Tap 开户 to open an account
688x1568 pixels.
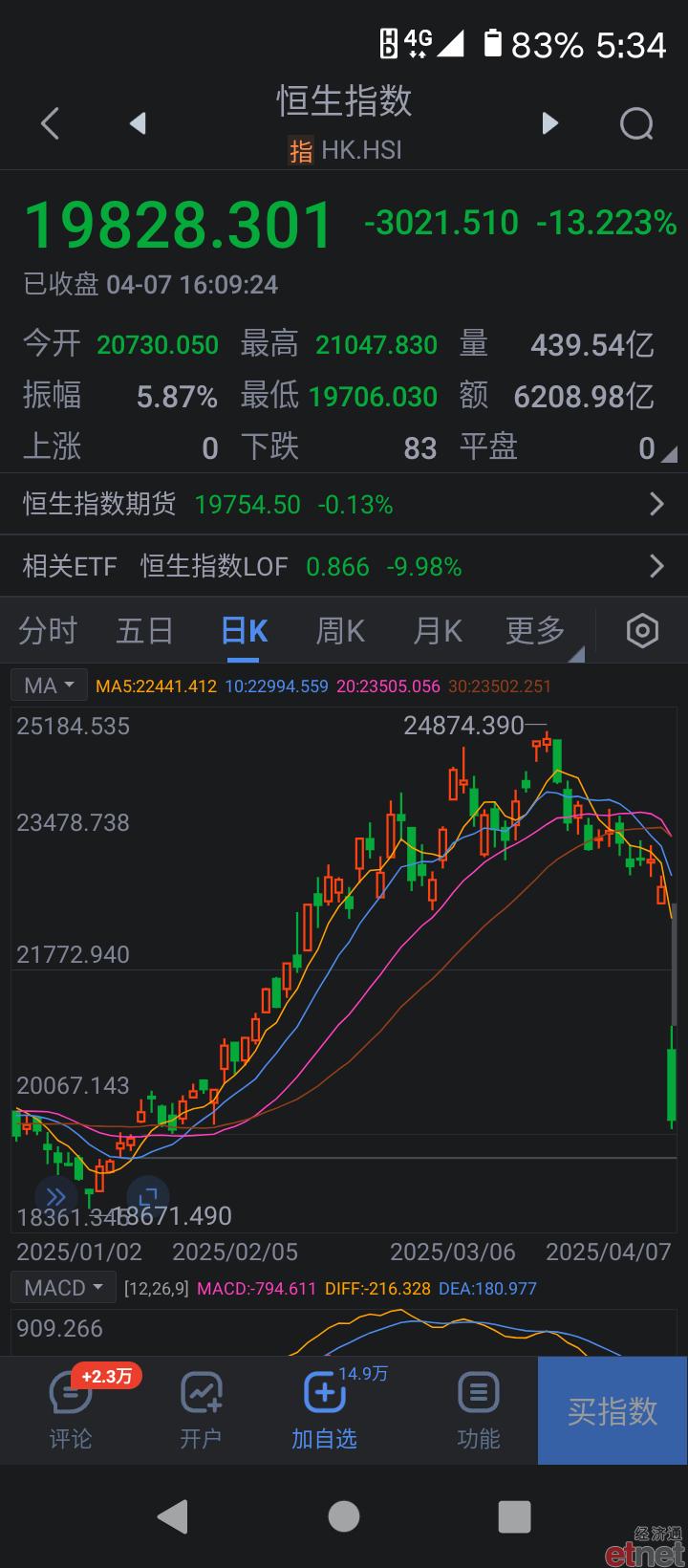201,1409
